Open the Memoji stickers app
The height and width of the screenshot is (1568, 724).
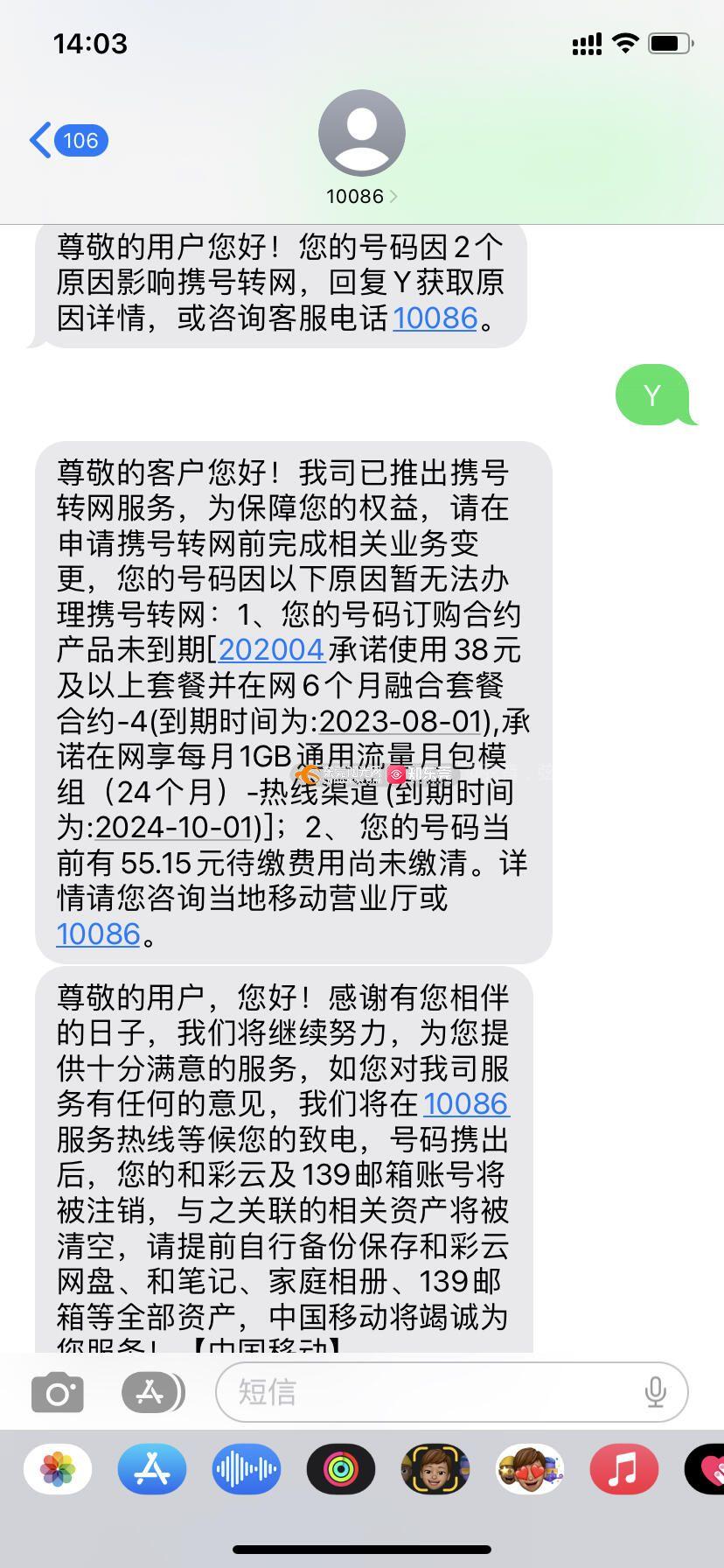530,1469
